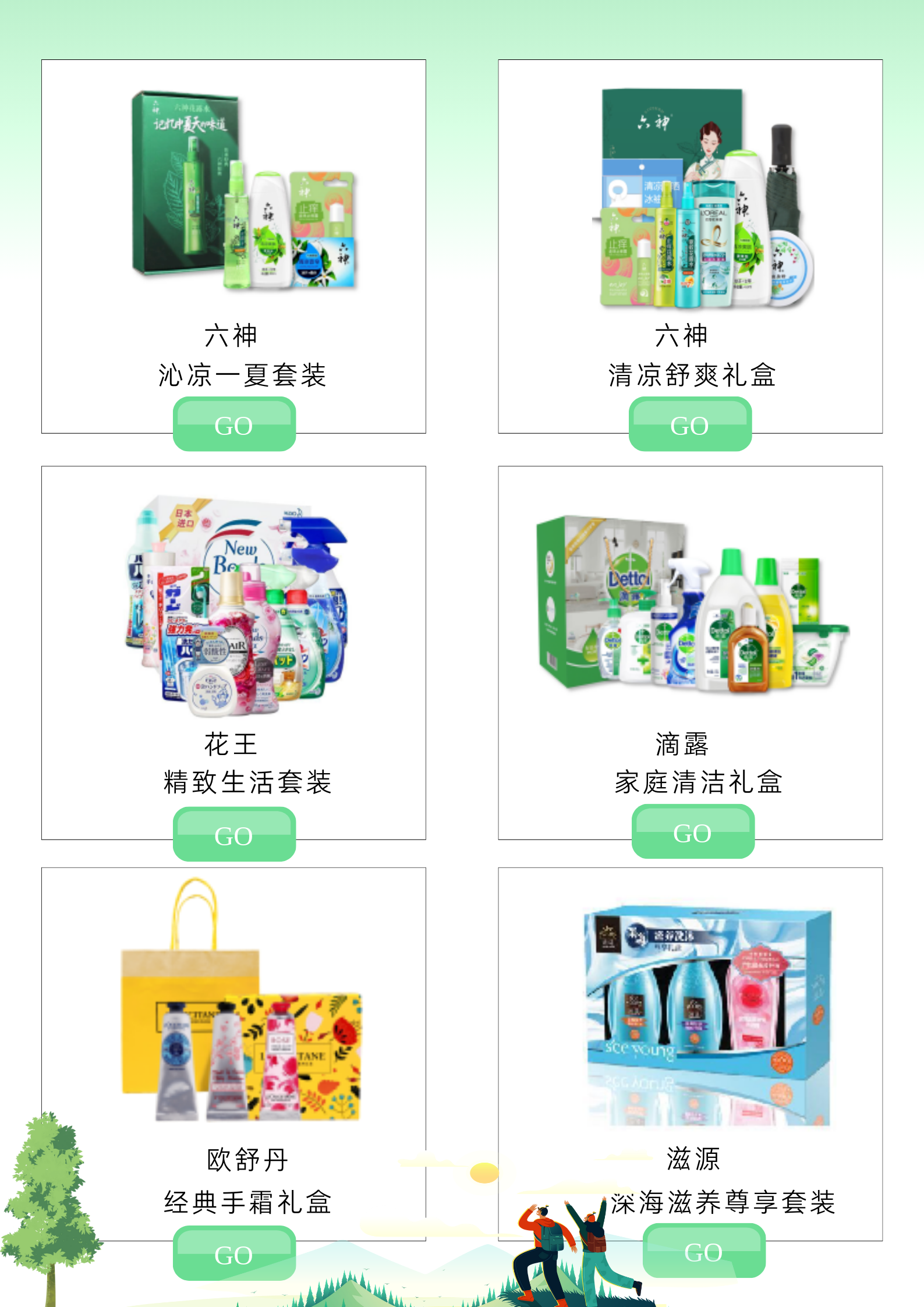Tap GO under 六神 清凉舒爽礼盒
924x1307 pixels.
coord(690,424)
